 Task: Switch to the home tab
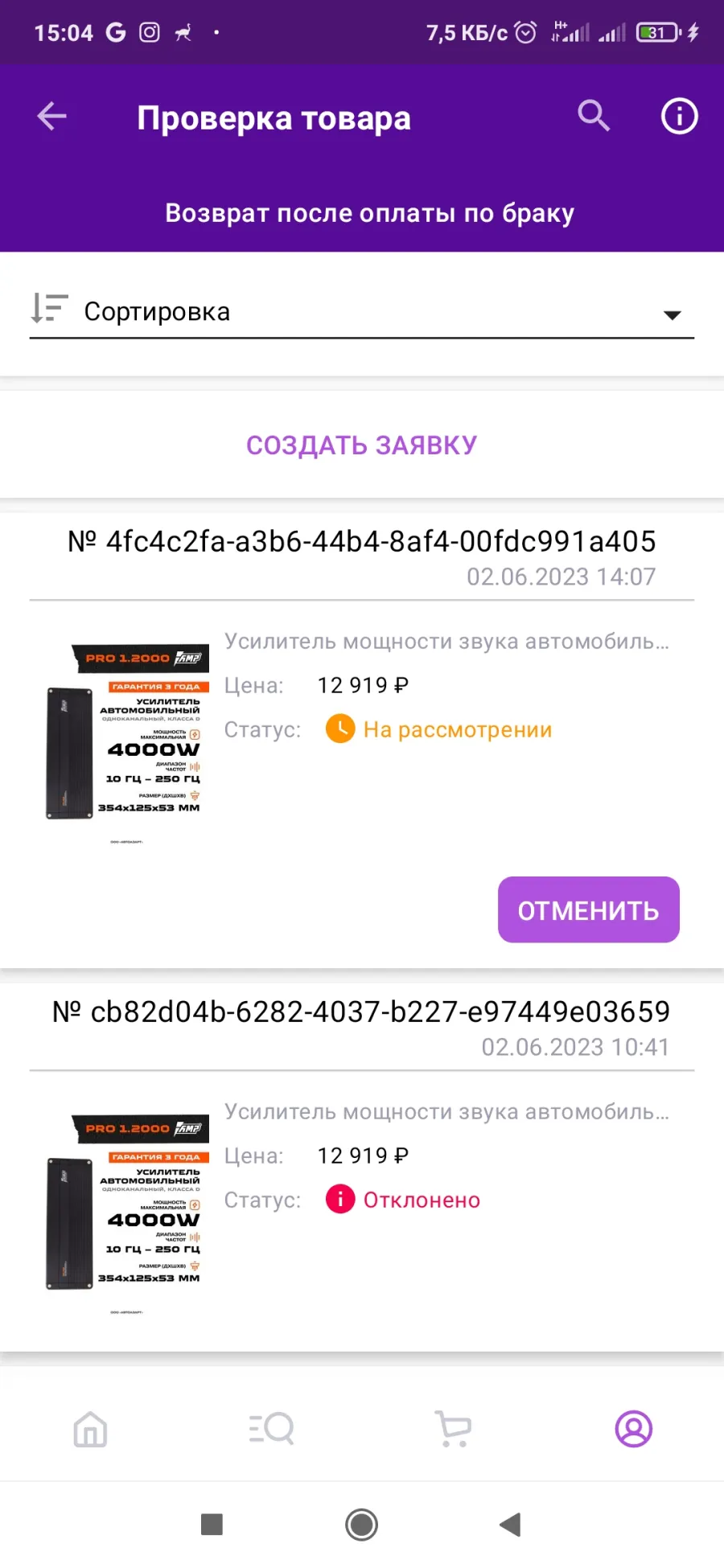[90, 1429]
